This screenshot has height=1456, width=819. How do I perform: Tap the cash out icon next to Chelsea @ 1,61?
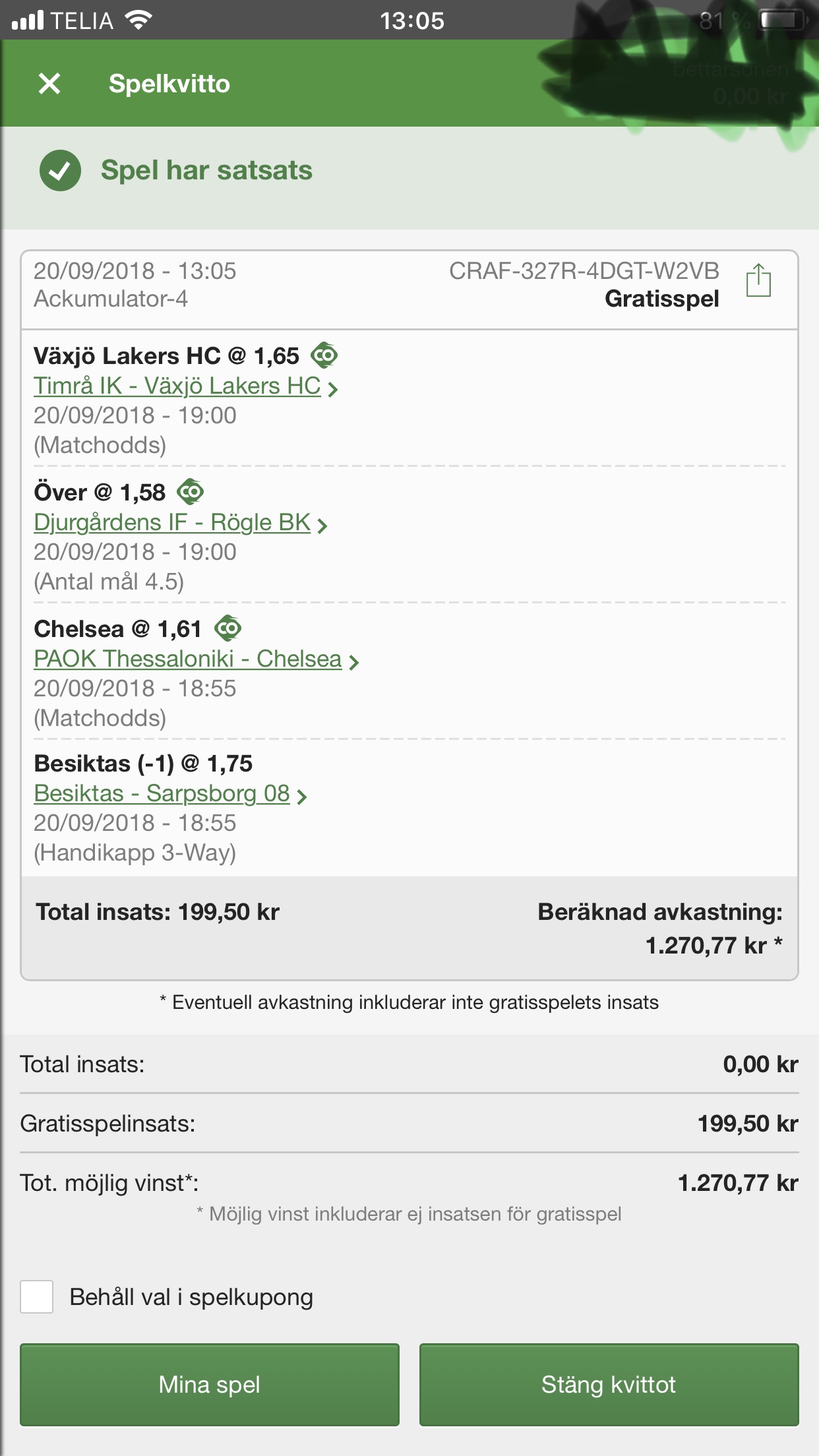(x=228, y=628)
